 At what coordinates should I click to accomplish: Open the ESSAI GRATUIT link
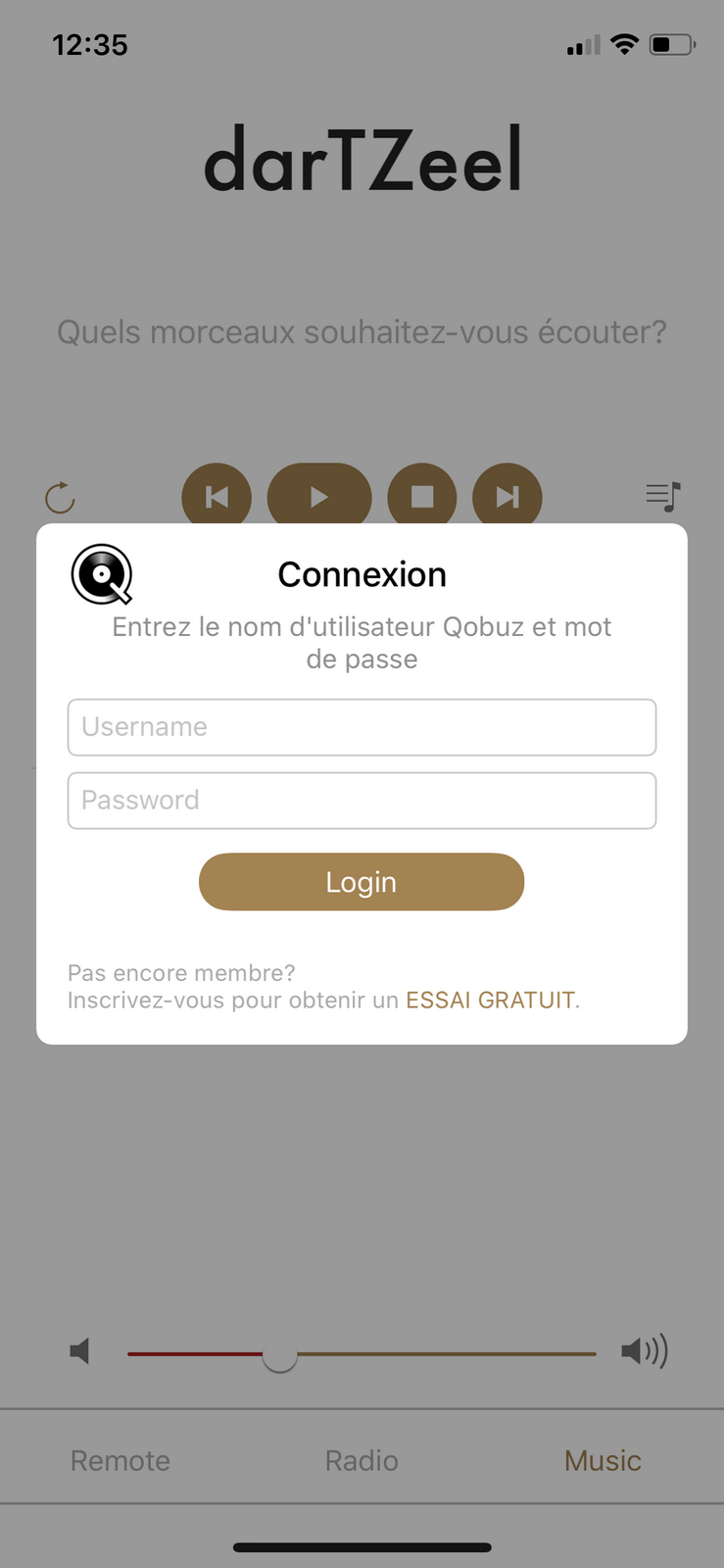click(x=490, y=1000)
